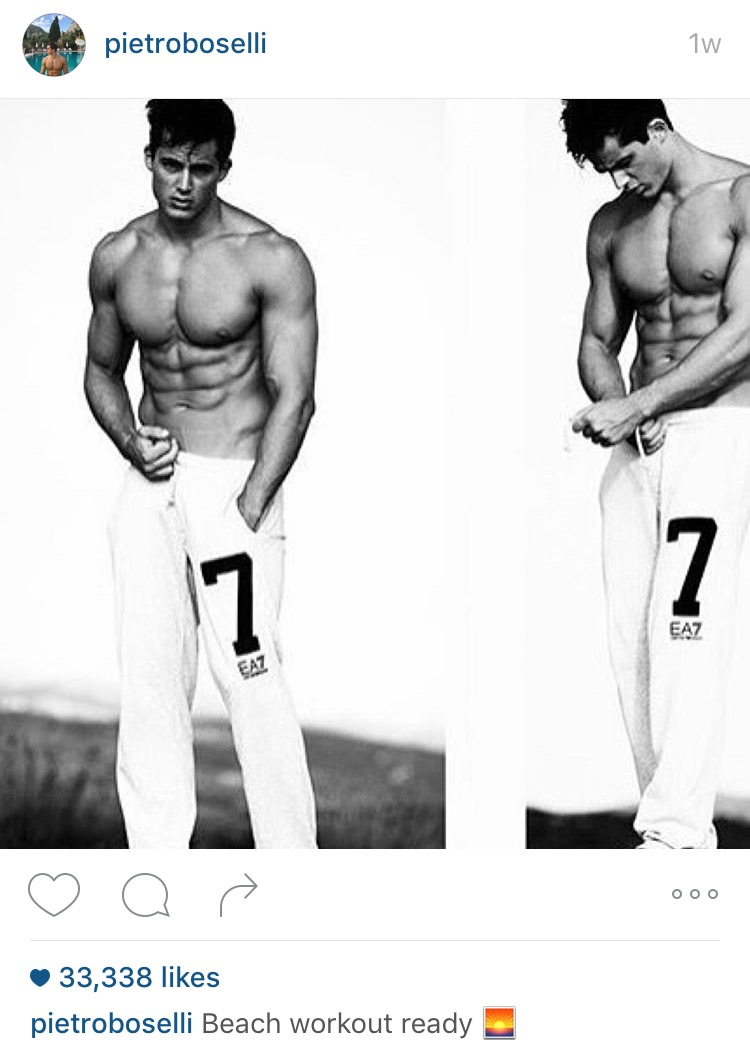Open pietroboselli's profile picture

(x=53, y=45)
